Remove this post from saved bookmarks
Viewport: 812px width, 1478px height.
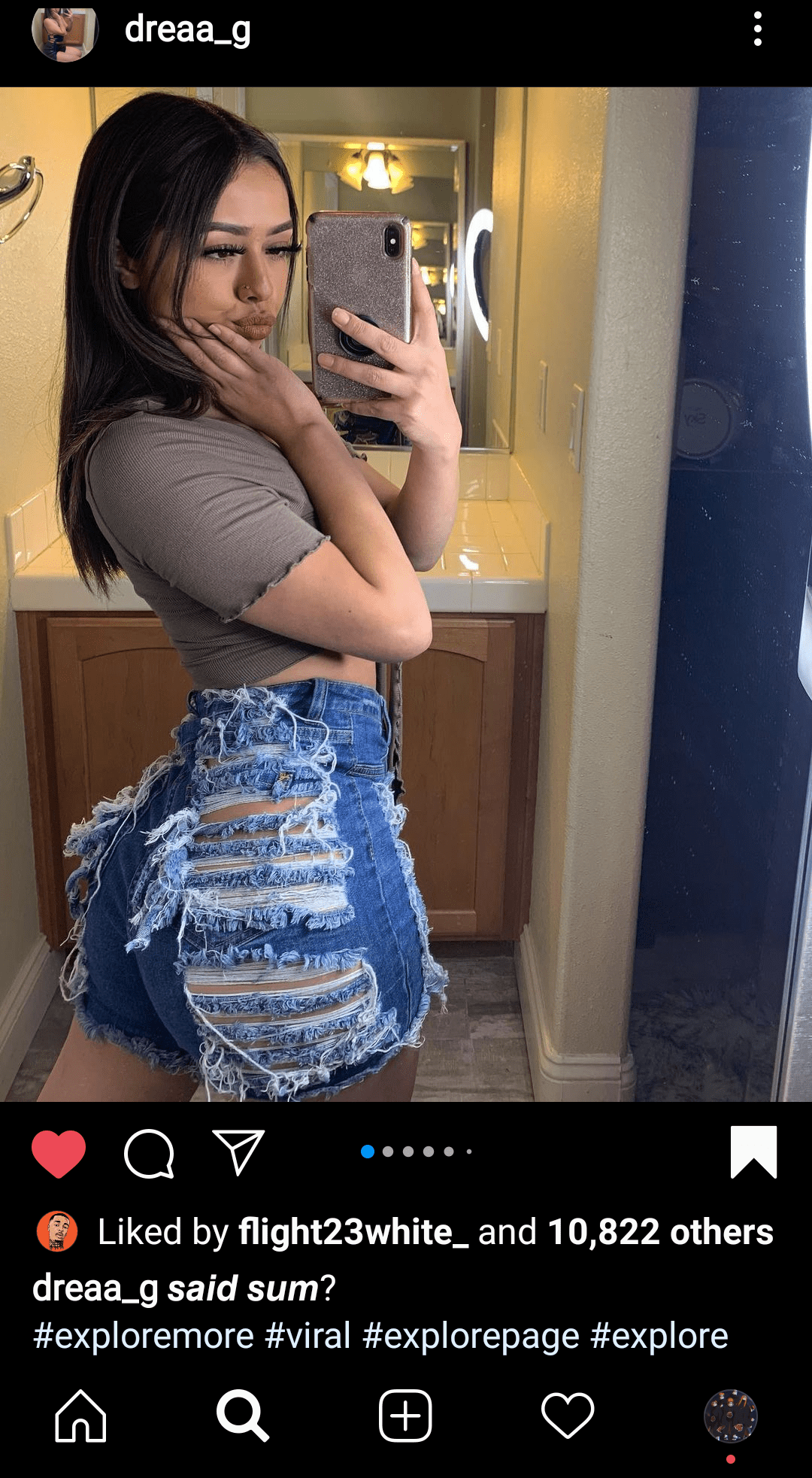click(x=753, y=1151)
